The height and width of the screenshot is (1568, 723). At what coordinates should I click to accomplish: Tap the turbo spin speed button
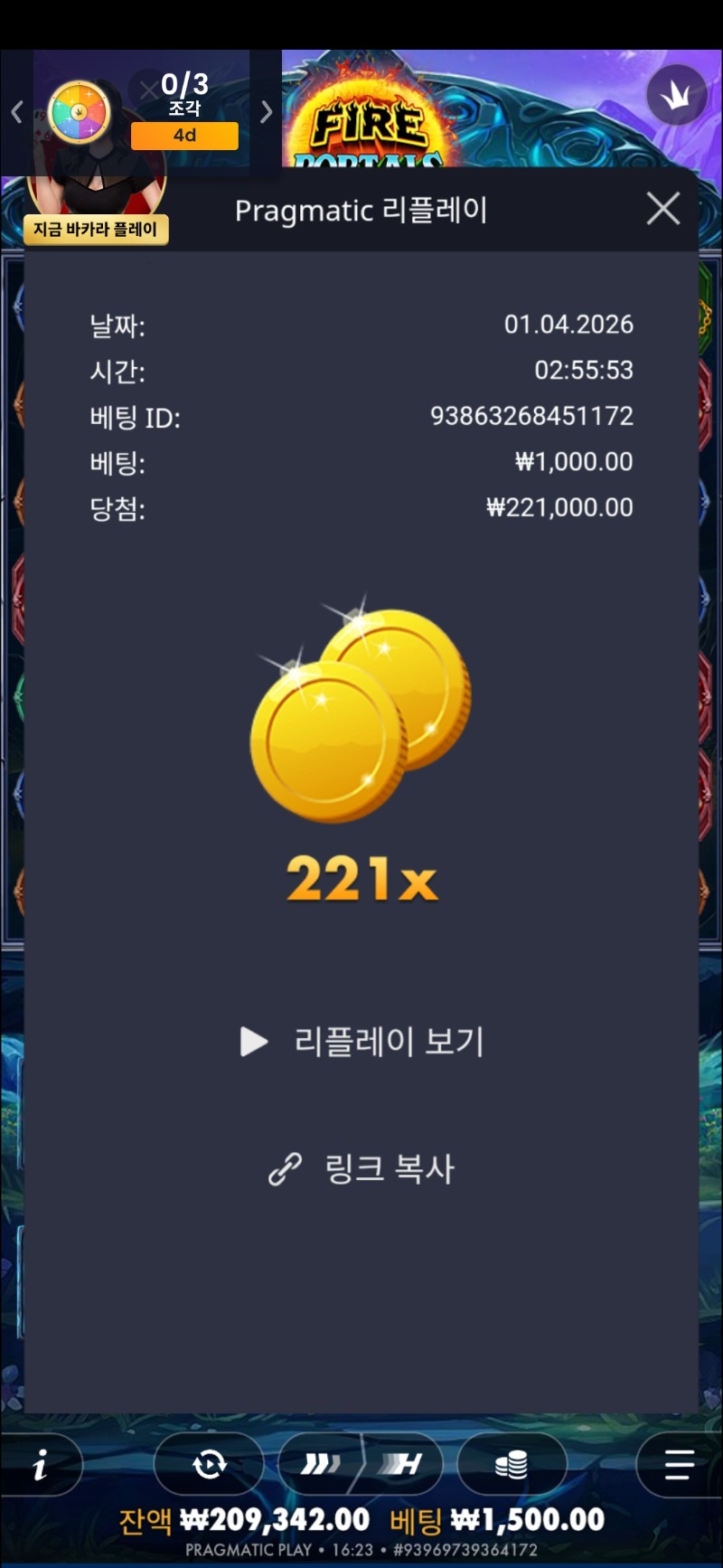[x=321, y=1464]
